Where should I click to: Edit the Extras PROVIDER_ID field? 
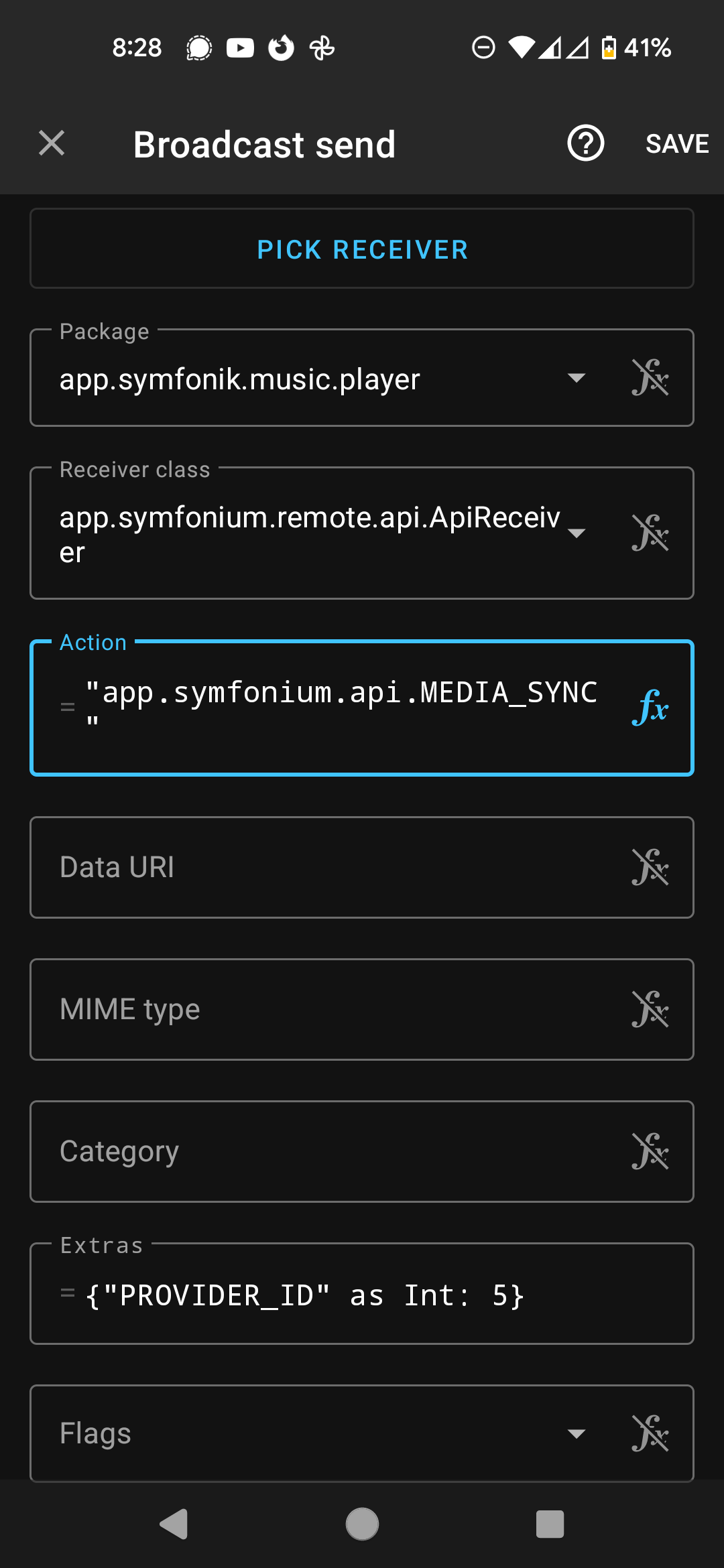362,1294
